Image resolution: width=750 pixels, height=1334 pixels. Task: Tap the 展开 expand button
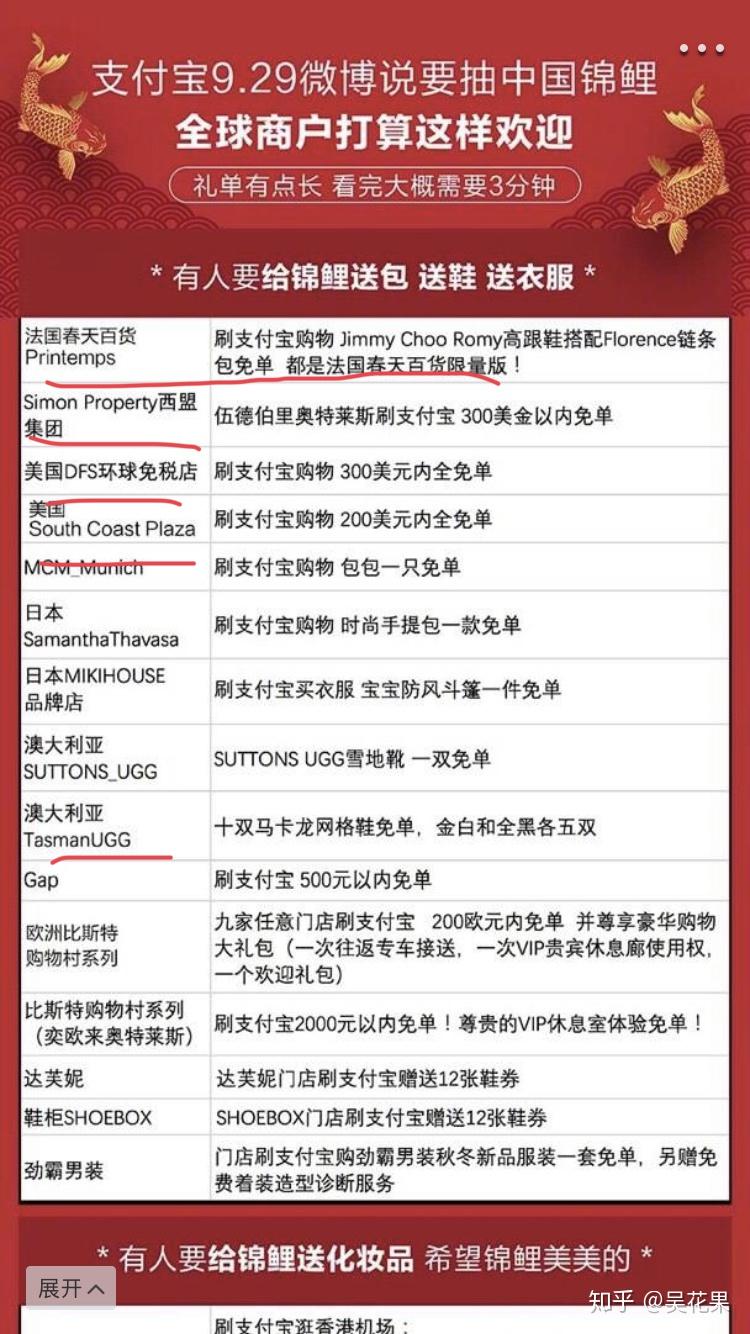[71, 1288]
